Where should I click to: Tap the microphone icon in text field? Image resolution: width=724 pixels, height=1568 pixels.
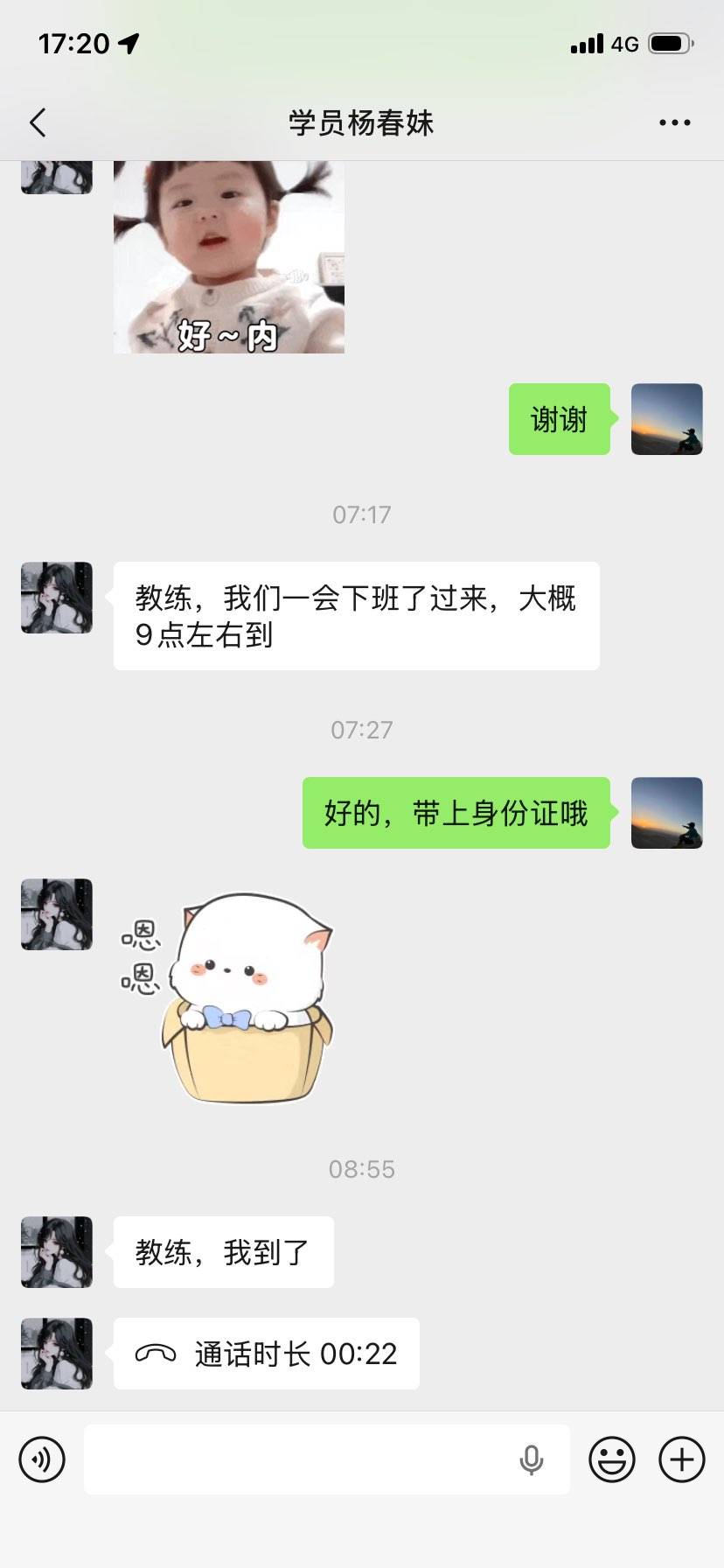(x=531, y=1459)
